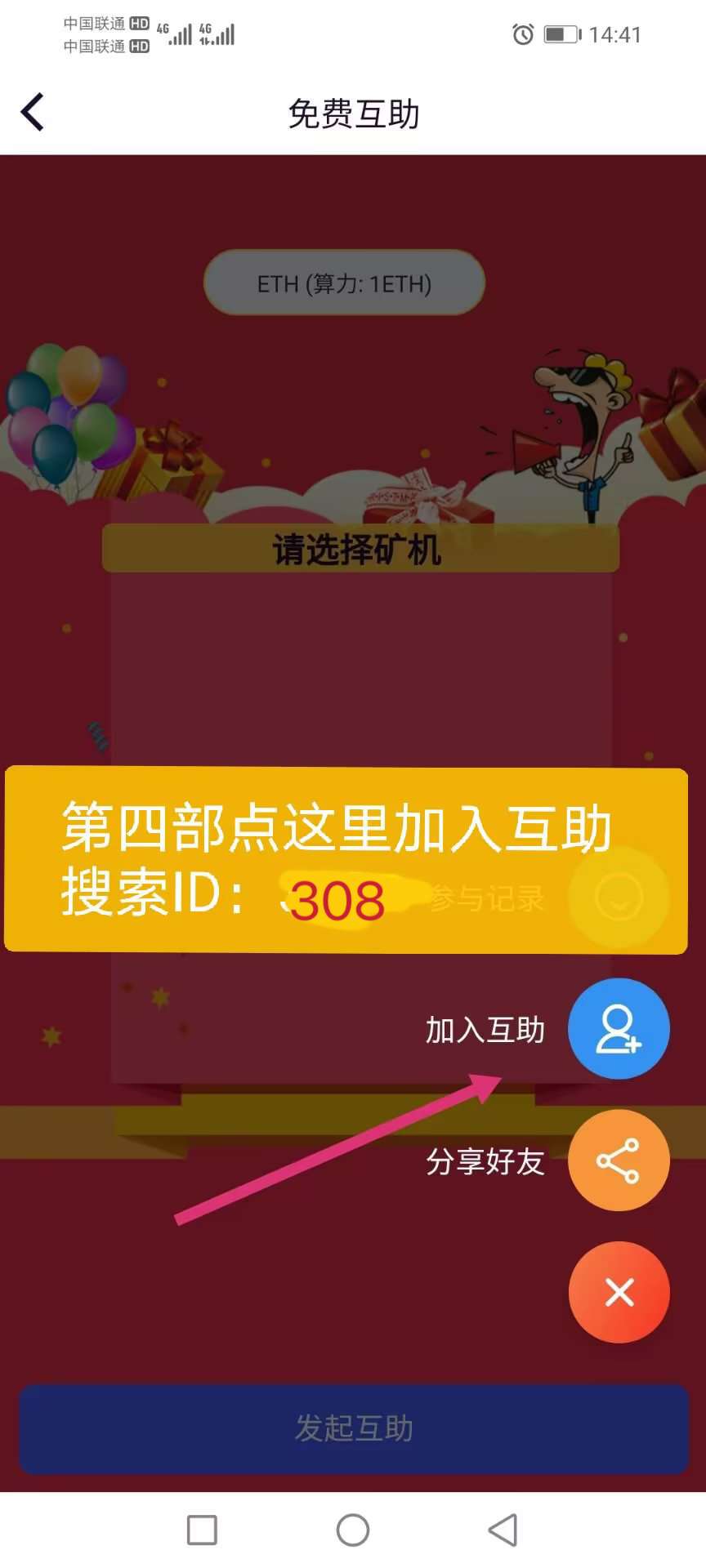The image size is (706, 1568).
Task: Open recent apps from the navigation bar
Action: (202, 1530)
